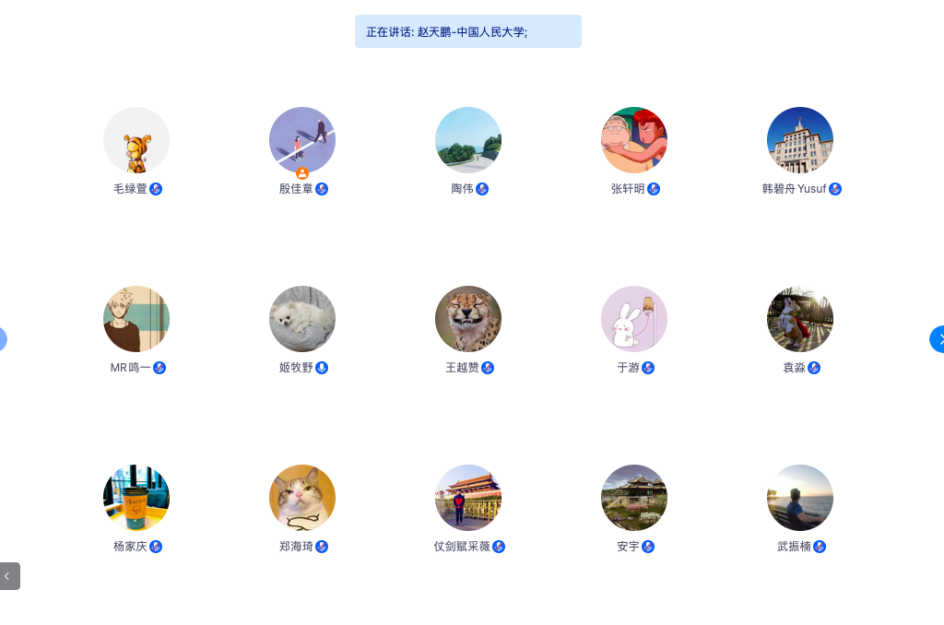
Task: Open participant 殷佳章's tile
Action: click(x=302, y=140)
